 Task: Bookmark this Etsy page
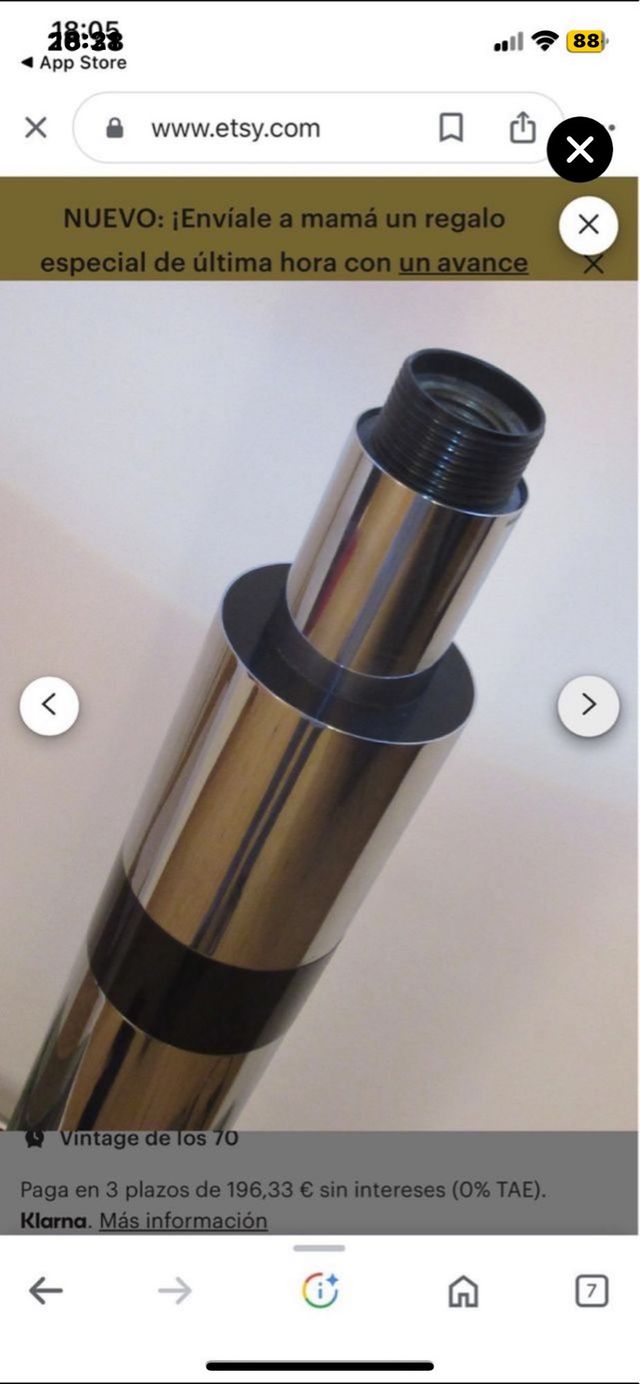click(x=451, y=127)
